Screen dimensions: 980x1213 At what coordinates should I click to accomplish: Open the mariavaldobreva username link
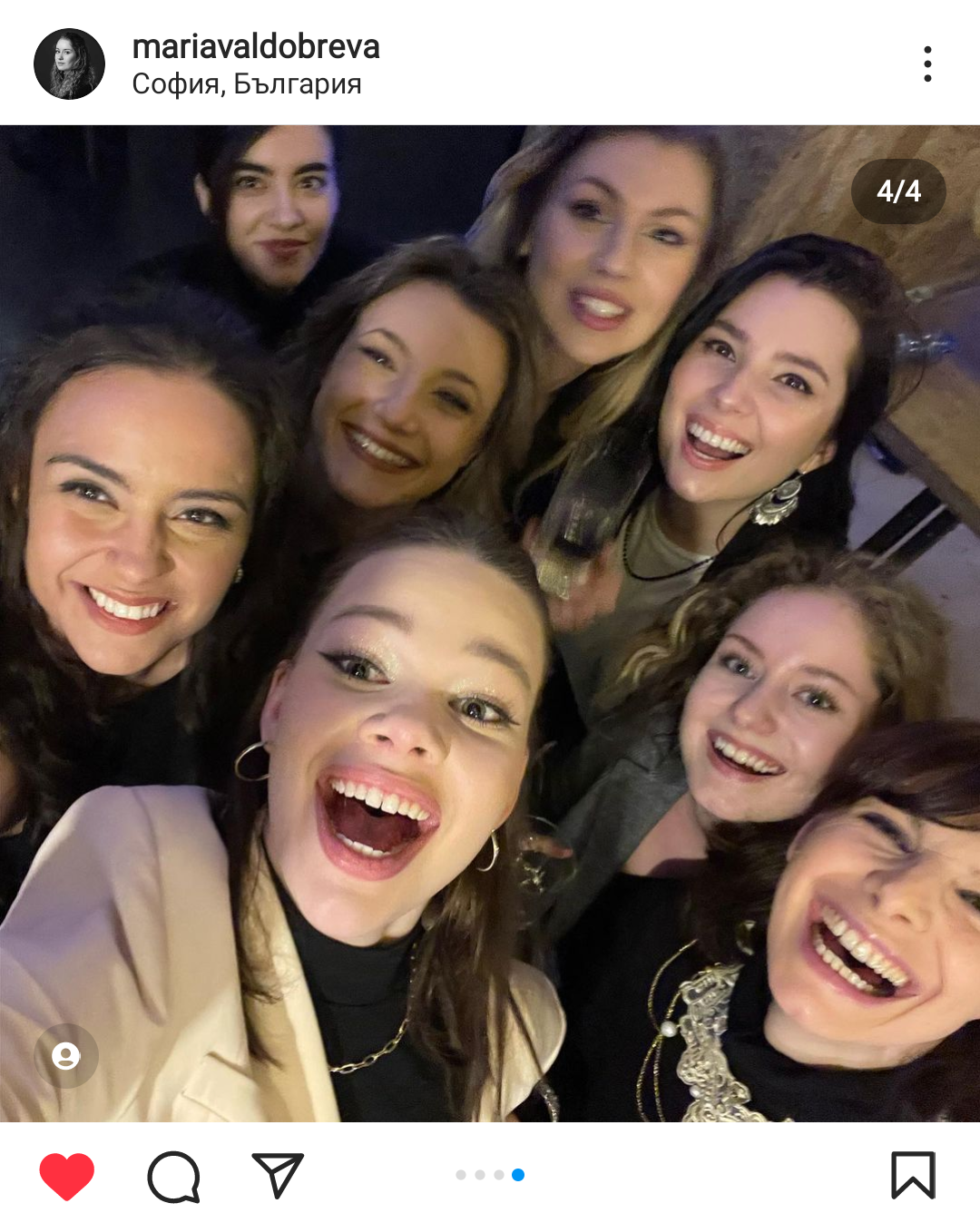pyautogui.click(x=256, y=46)
